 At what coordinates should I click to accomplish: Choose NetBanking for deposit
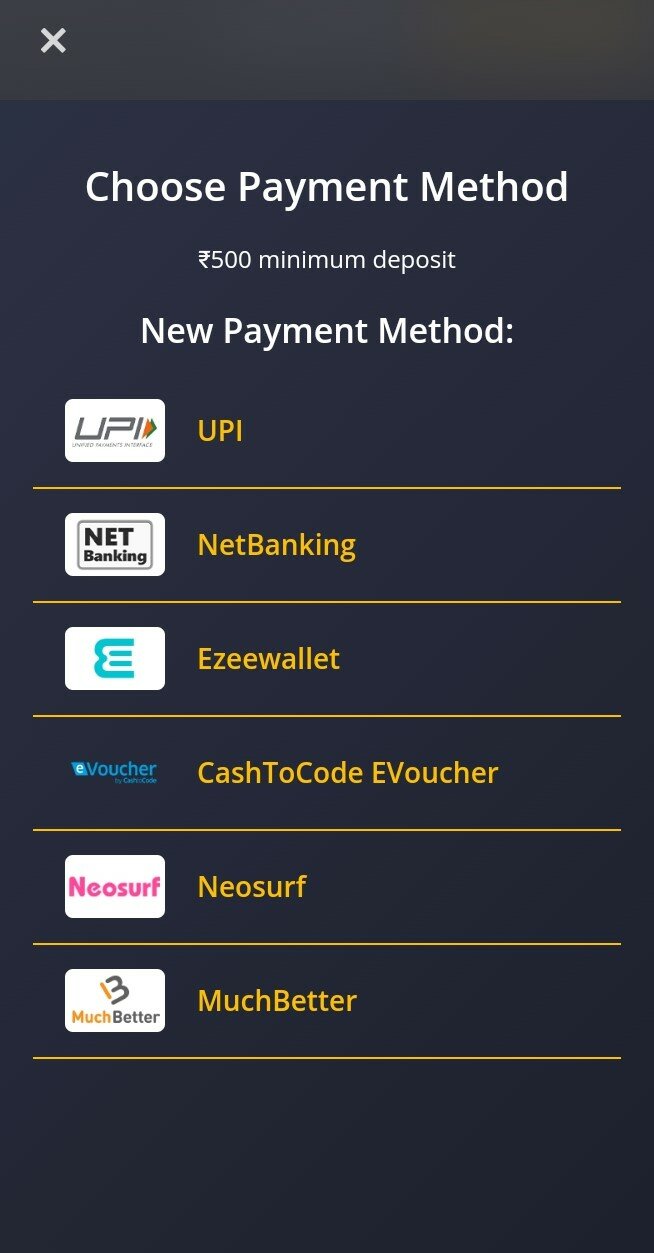coord(327,545)
